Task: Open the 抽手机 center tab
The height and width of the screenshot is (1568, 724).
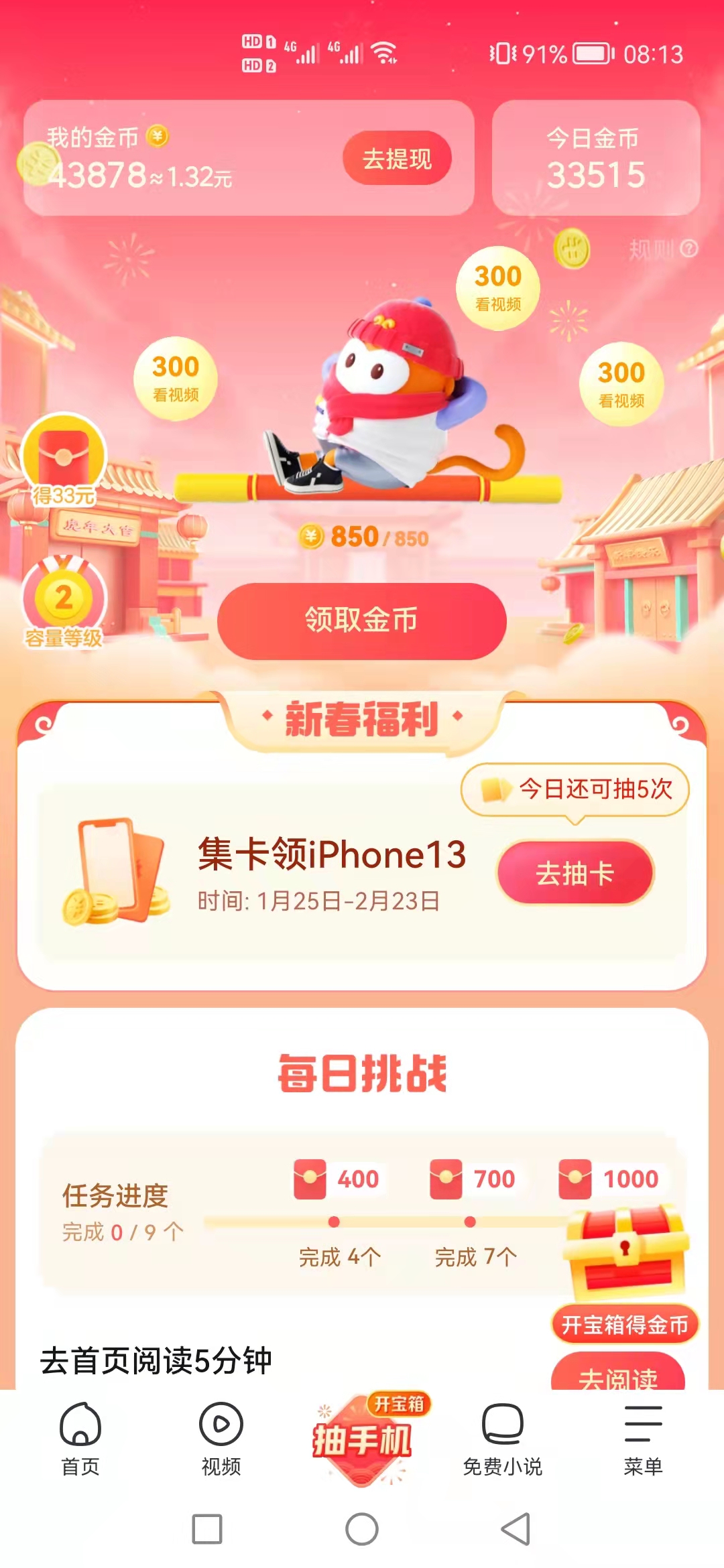Action: (x=362, y=1438)
